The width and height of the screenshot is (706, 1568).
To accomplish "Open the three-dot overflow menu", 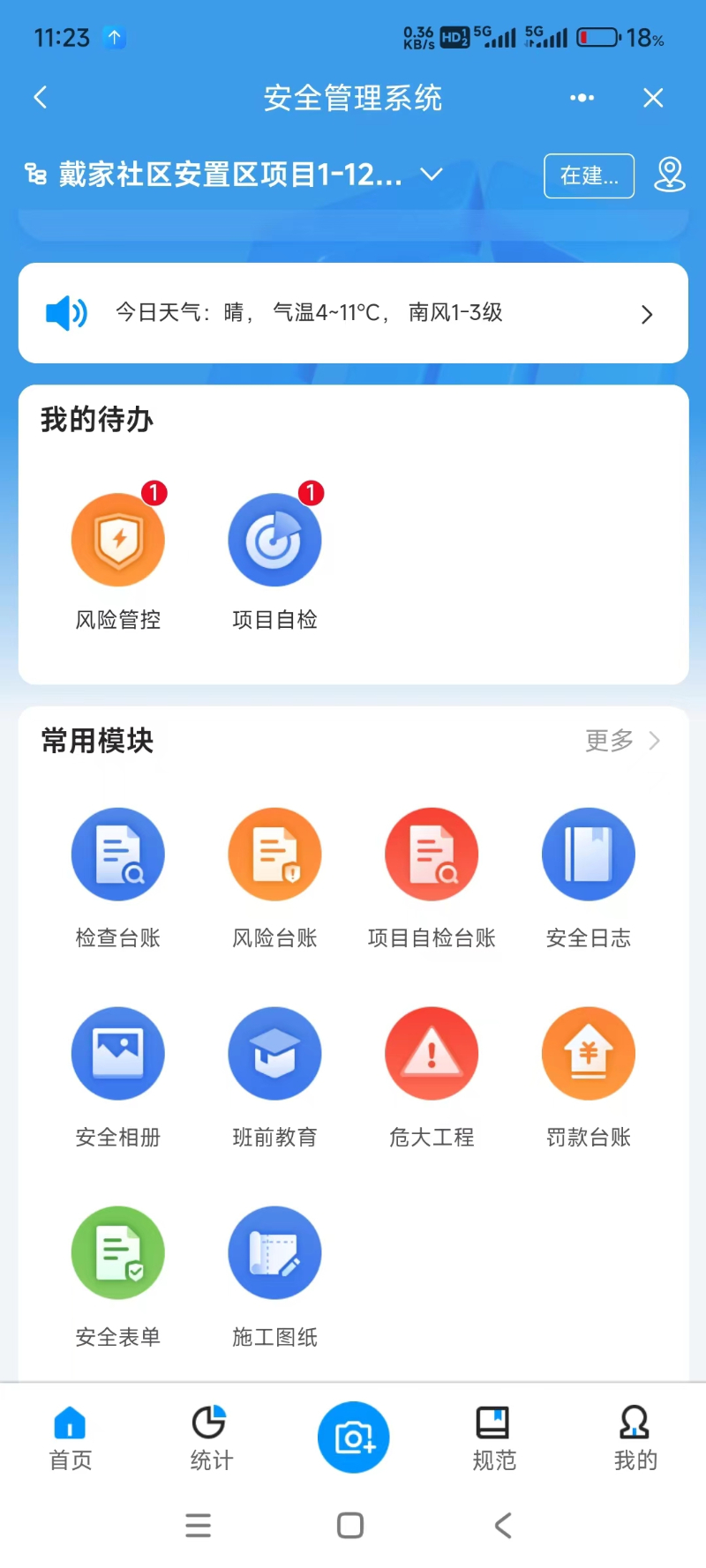I will tap(582, 98).
